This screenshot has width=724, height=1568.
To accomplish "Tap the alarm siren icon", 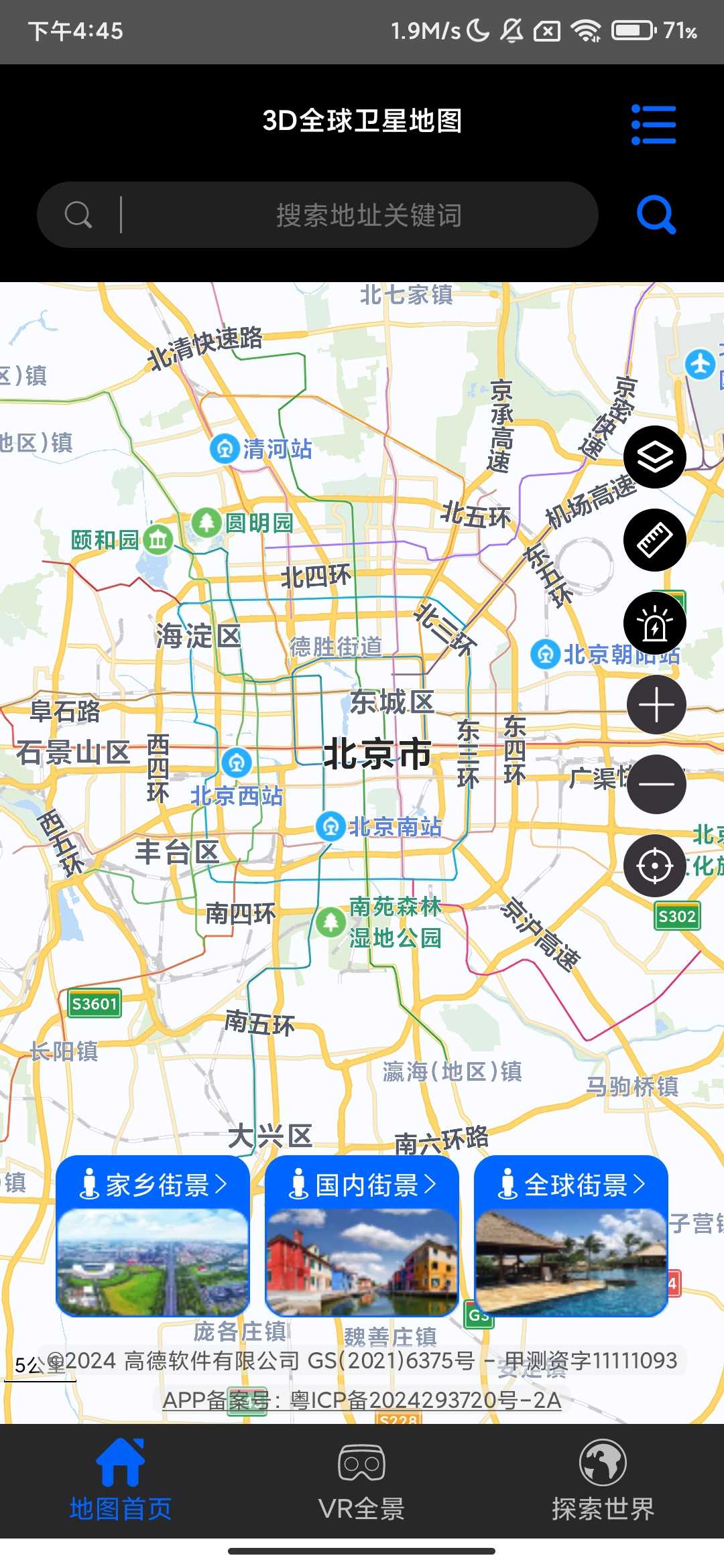I will 654,624.
